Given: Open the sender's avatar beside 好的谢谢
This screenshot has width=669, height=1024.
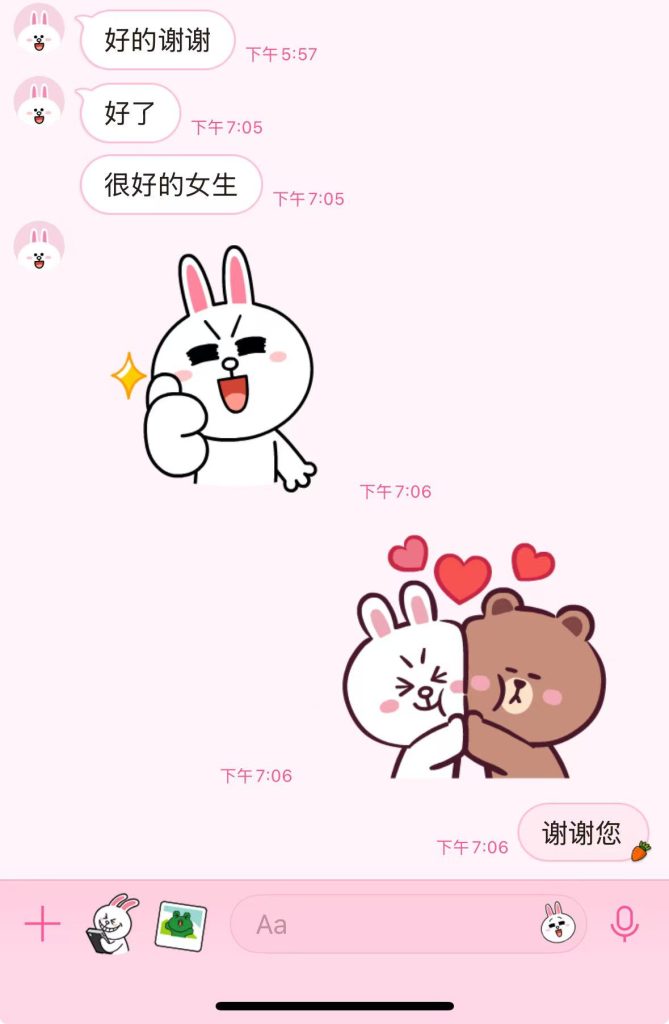Looking at the screenshot, I should [39, 29].
